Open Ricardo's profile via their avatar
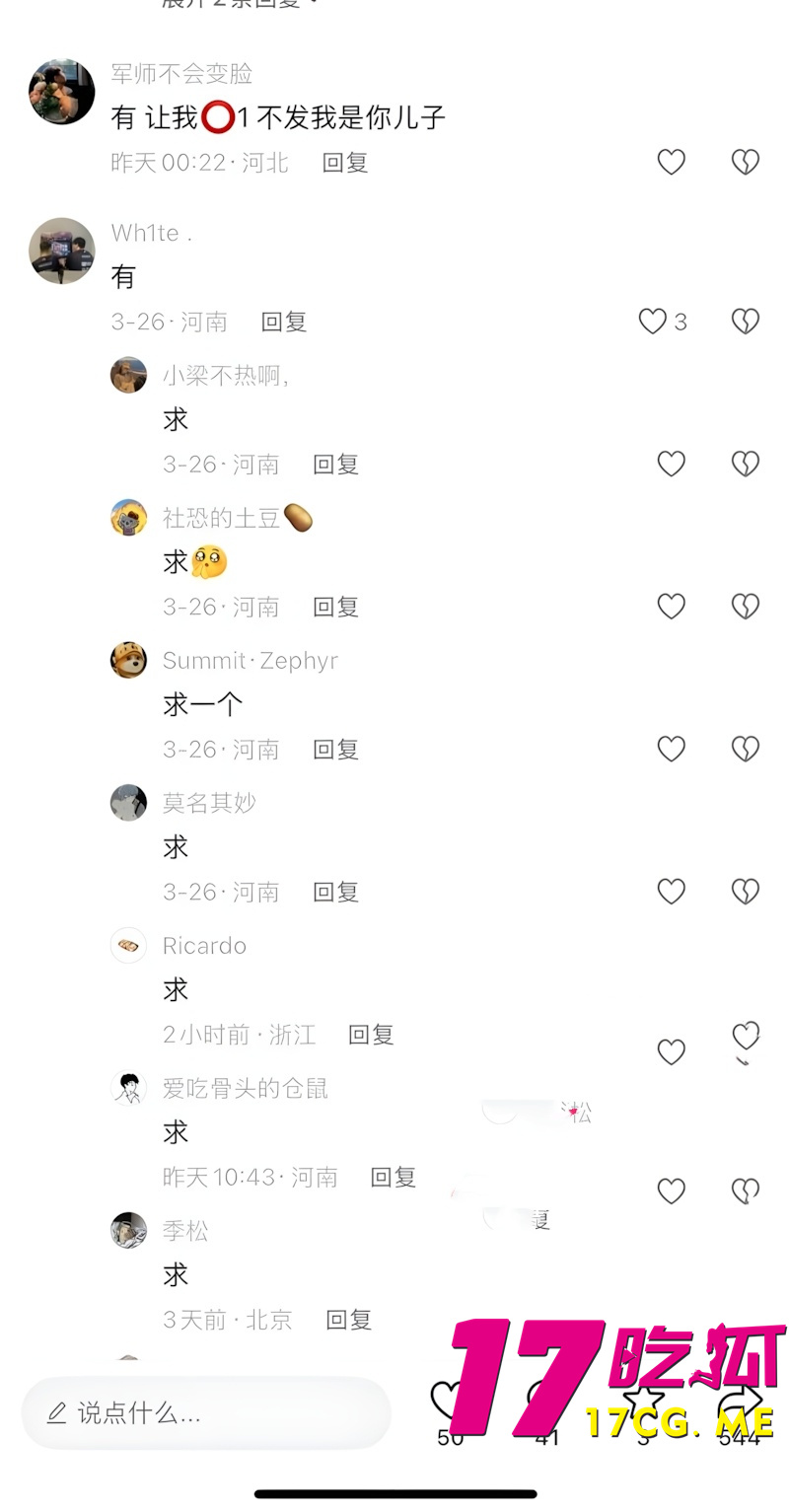The width and height of the screenshot is (789, 1512). [128, 945]
